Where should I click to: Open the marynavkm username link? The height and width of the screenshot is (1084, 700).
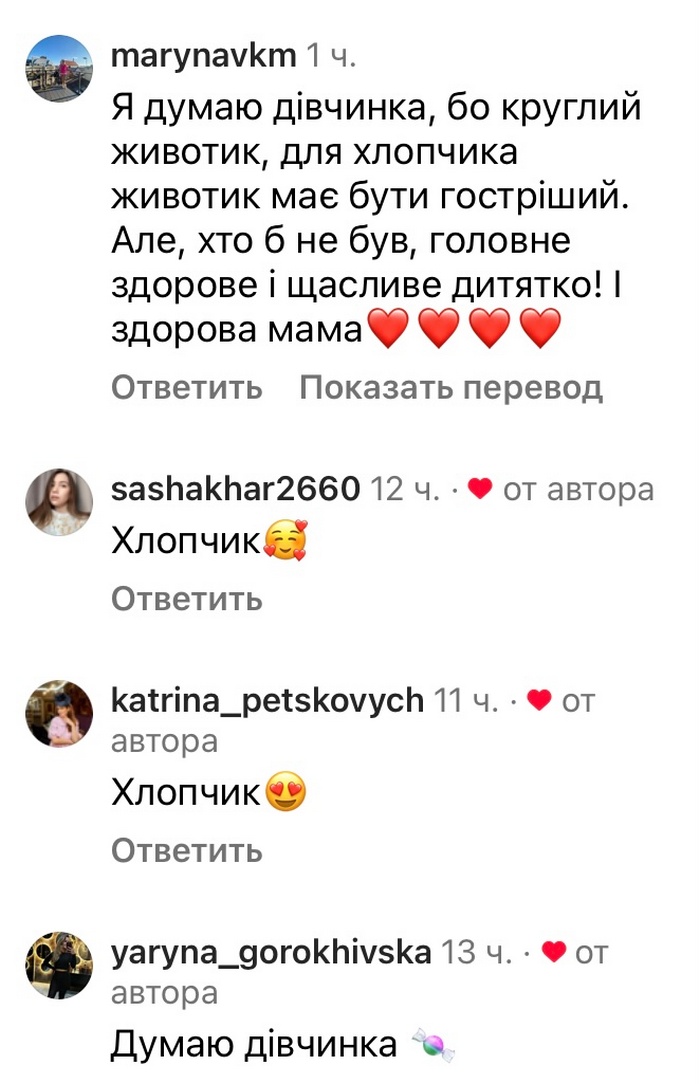(x=203, y=56)
